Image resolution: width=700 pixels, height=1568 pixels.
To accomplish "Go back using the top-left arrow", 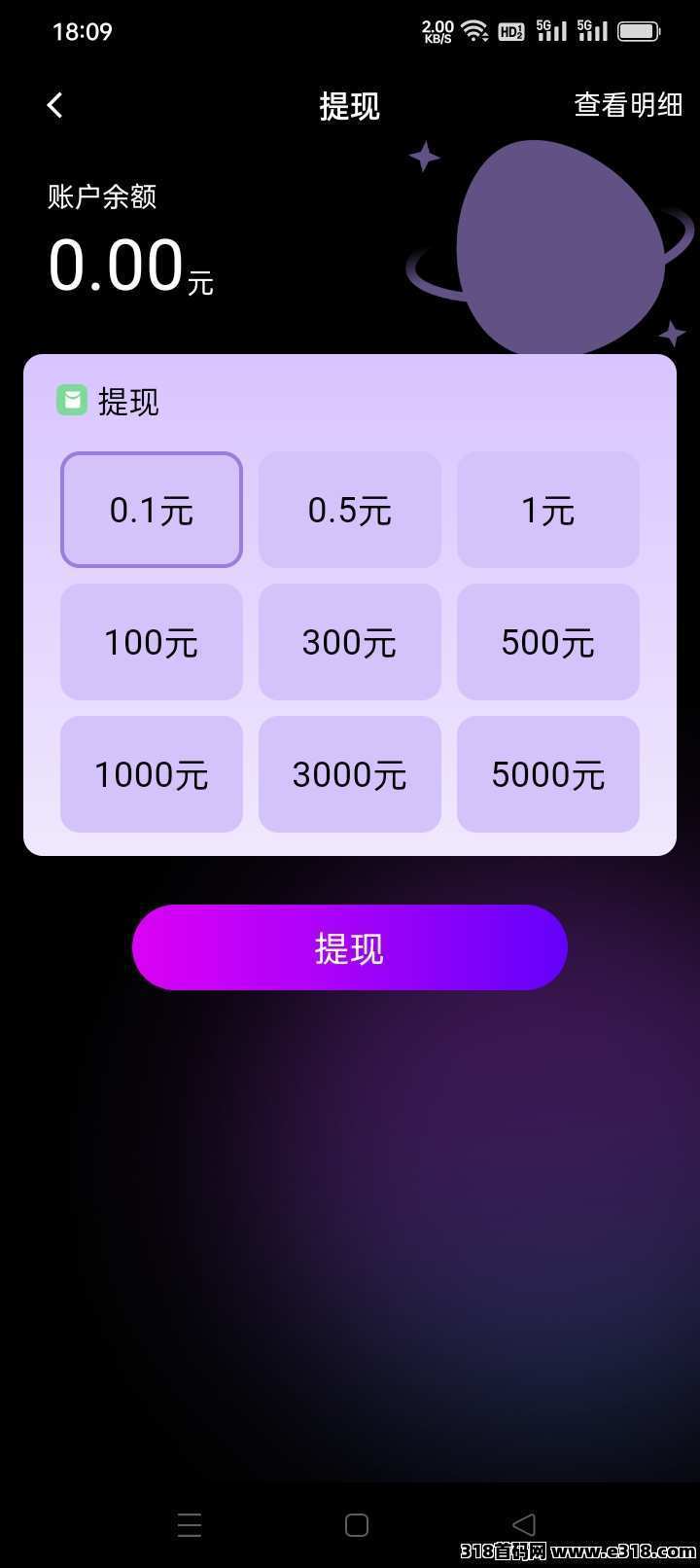I will (x=55, y=105).
